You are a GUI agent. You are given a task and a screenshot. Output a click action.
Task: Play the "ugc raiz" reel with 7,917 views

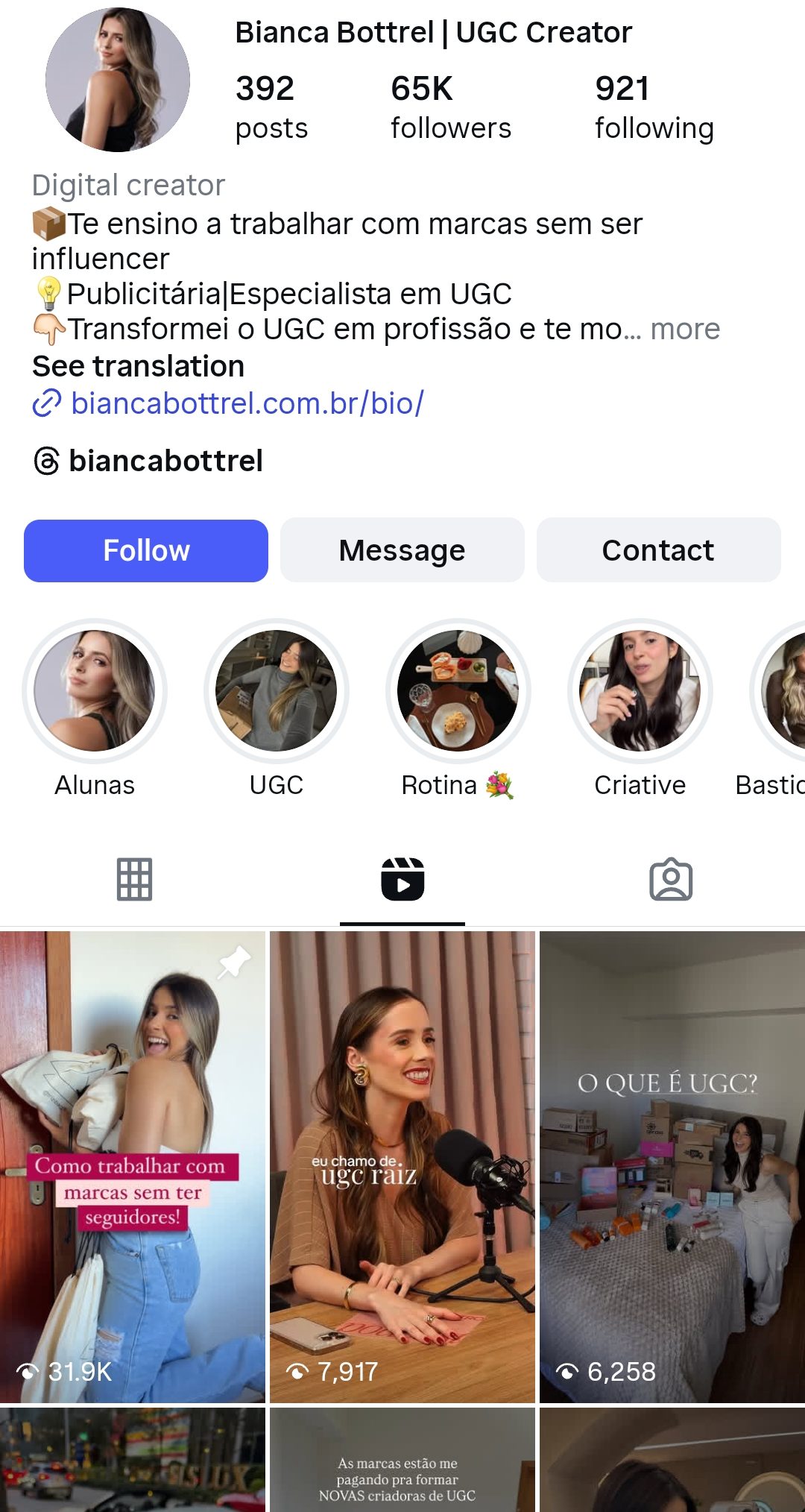(x=402, y=1167)
